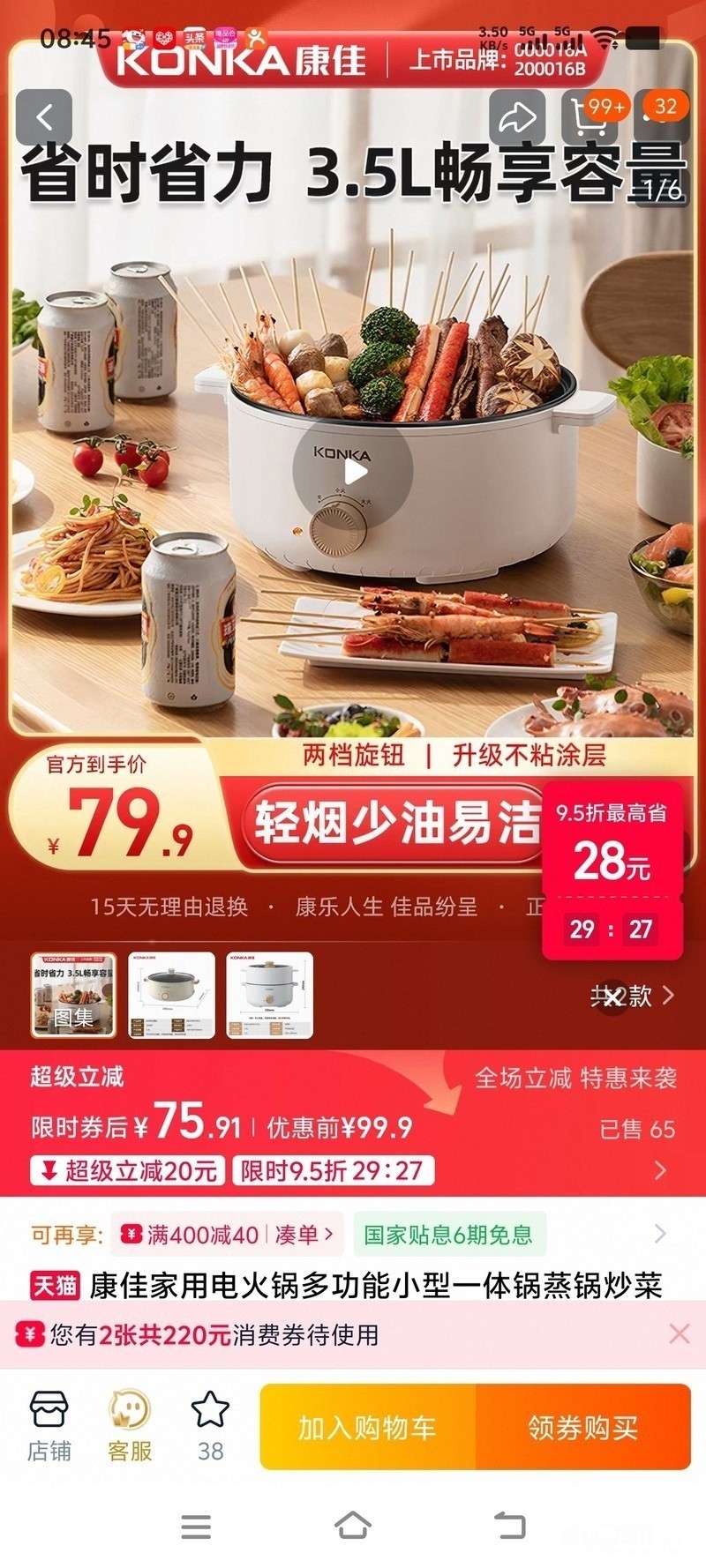This screenshot has height=1568, width=706.
Task: Claim the 9.5折最高省28元 floating coupon
Action: click(x=612, y=845)
